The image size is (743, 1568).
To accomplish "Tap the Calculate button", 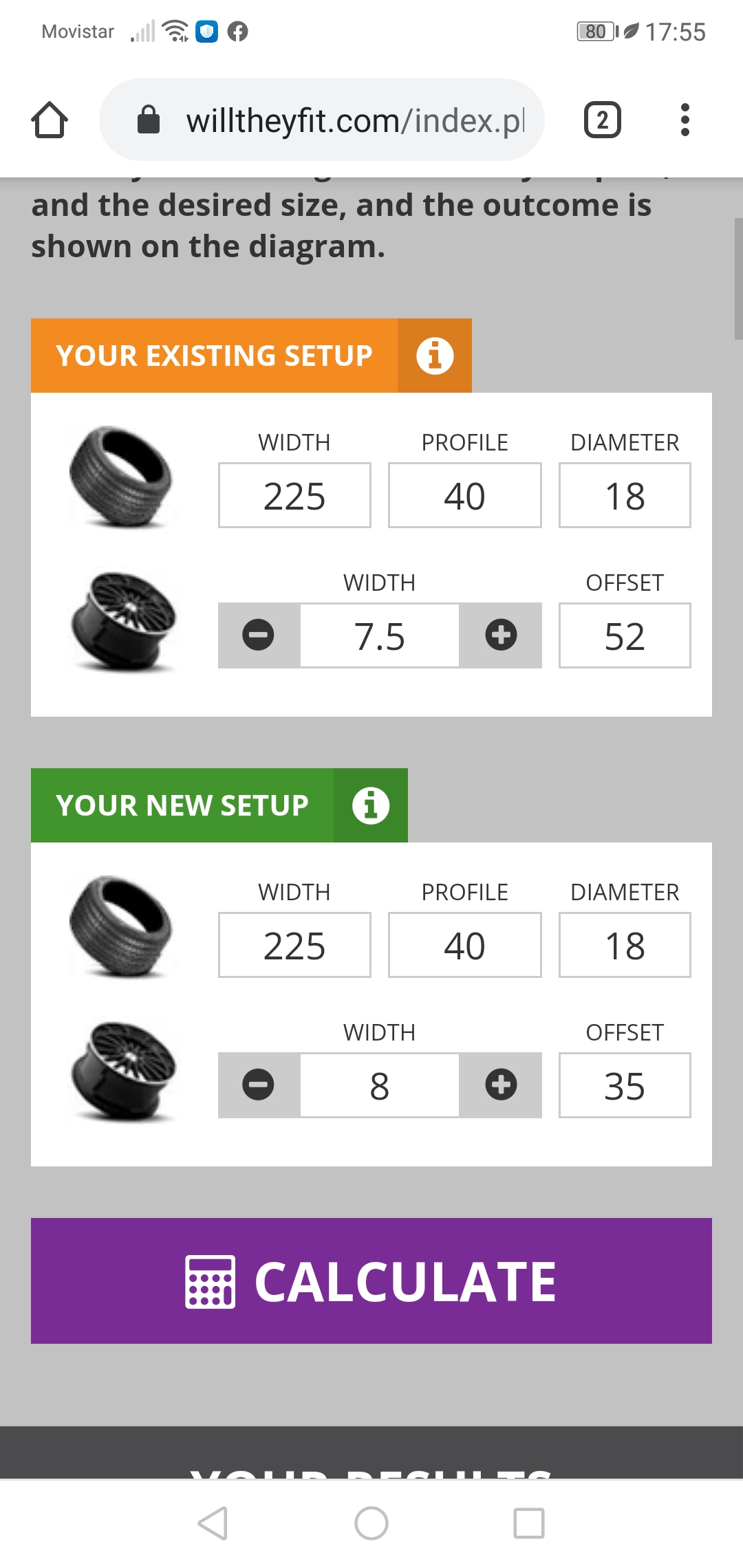I will tap(371, 1281).
